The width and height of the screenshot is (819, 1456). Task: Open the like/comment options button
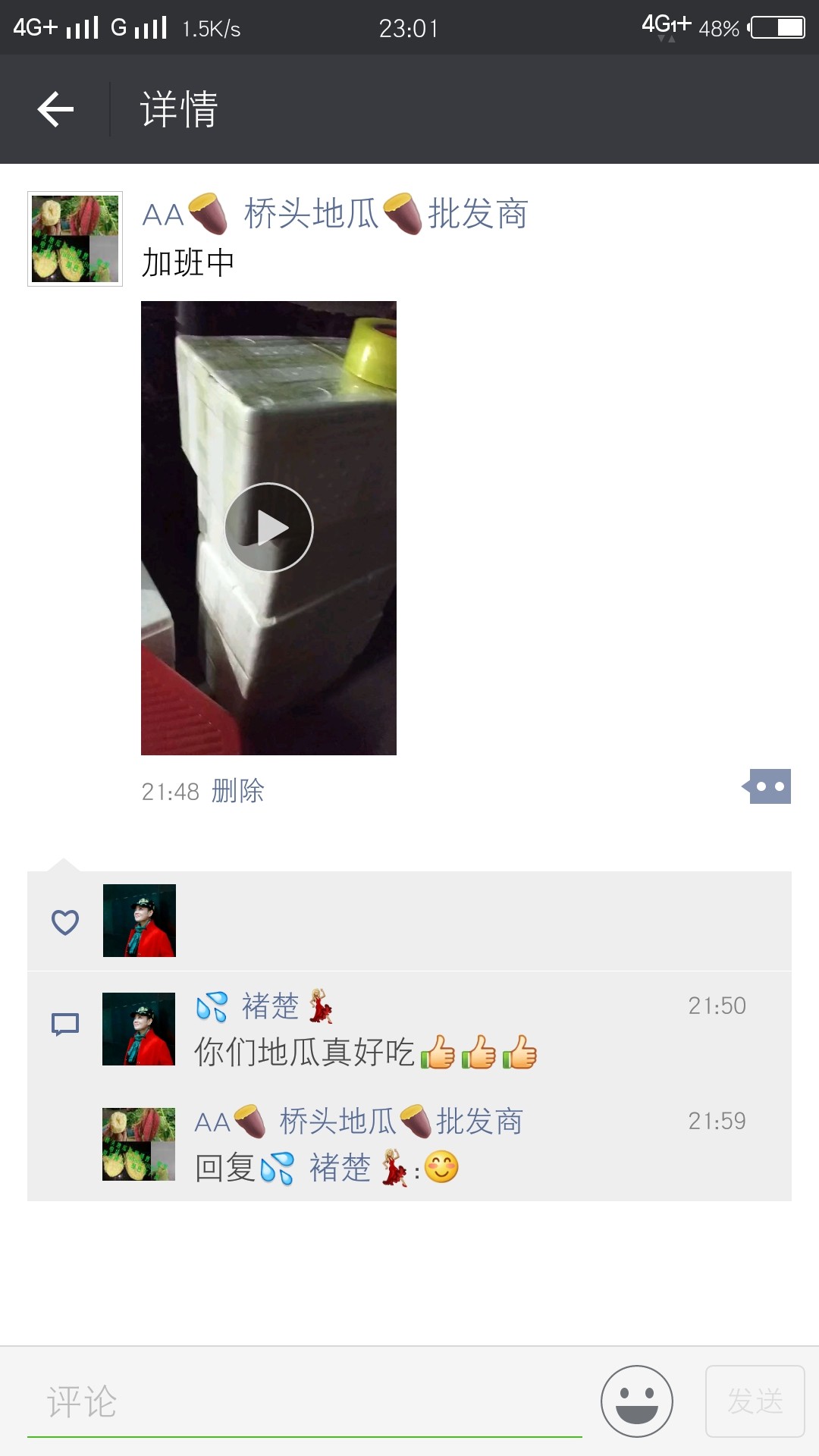click(x=767, y=786)
